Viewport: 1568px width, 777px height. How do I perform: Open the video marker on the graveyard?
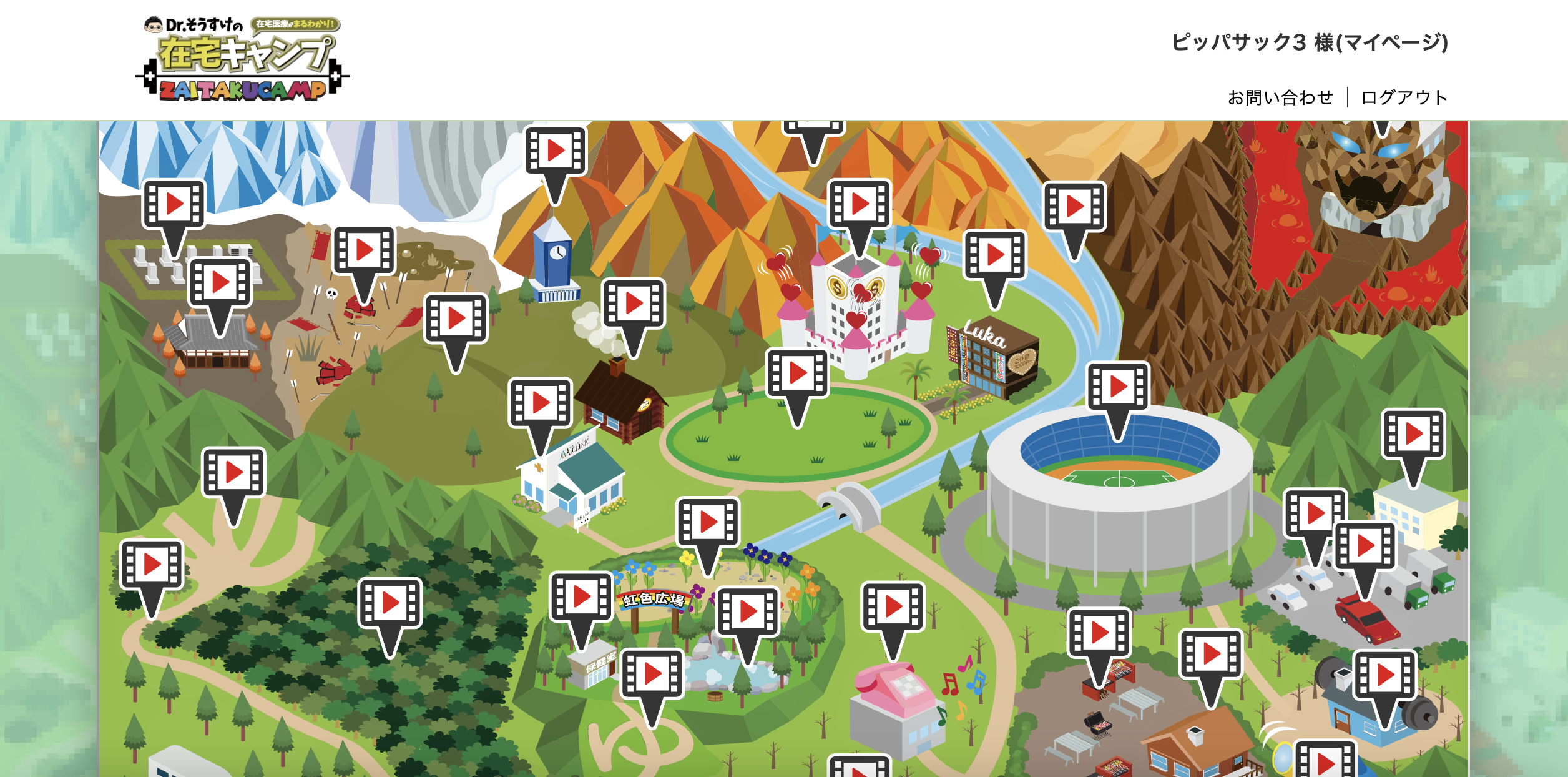(174, 205)
